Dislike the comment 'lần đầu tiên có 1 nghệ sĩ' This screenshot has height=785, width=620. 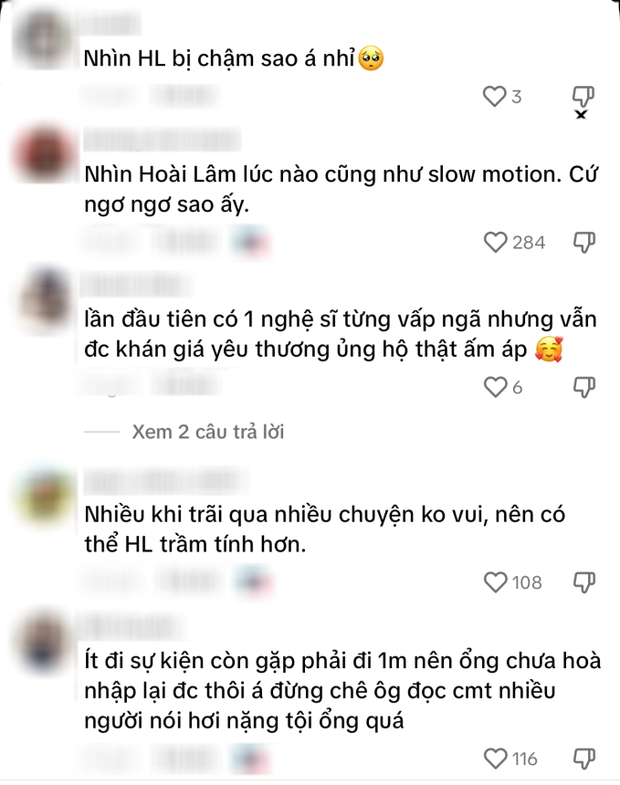(585, 387)
